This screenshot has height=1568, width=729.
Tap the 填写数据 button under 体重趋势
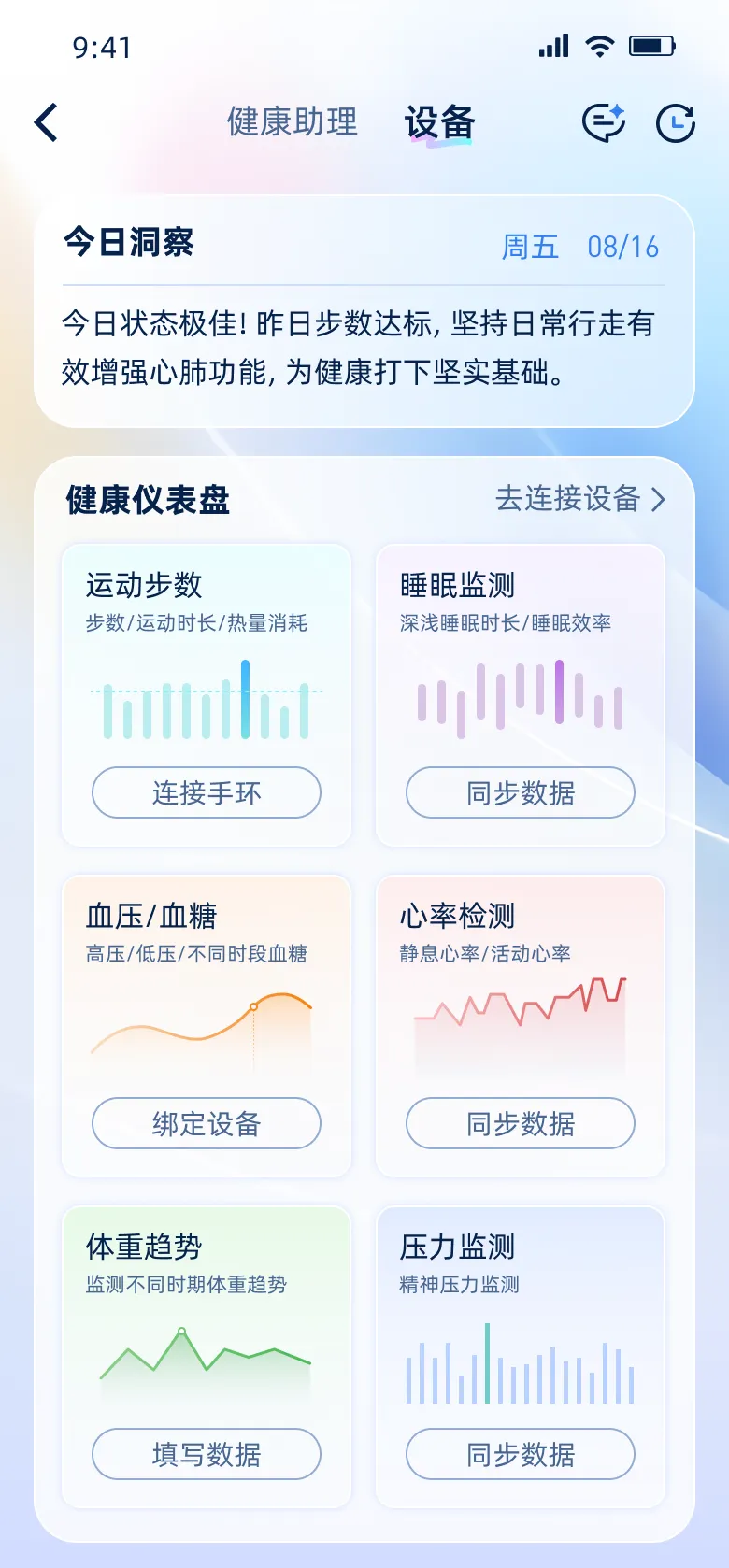pos(207,1454)
